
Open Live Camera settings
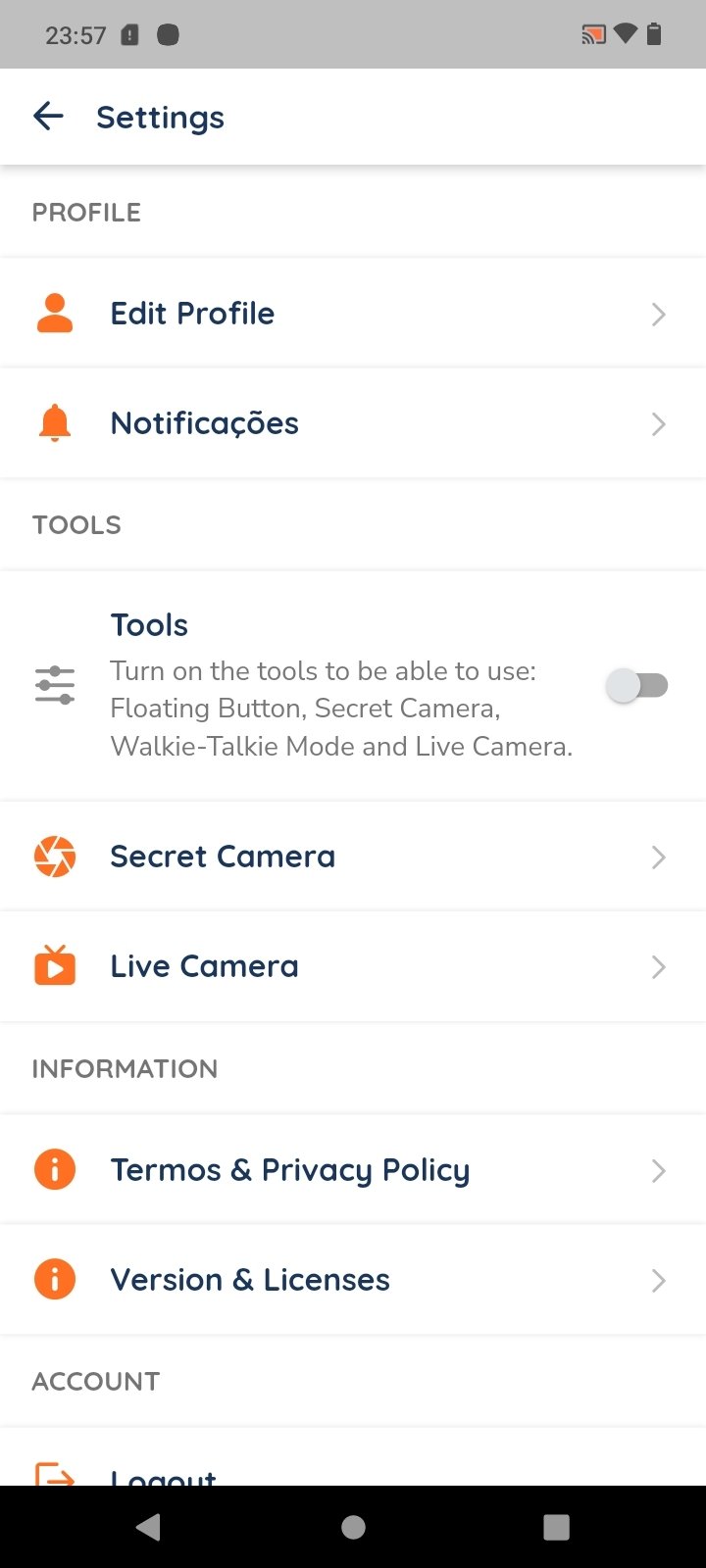coord(353,966)
